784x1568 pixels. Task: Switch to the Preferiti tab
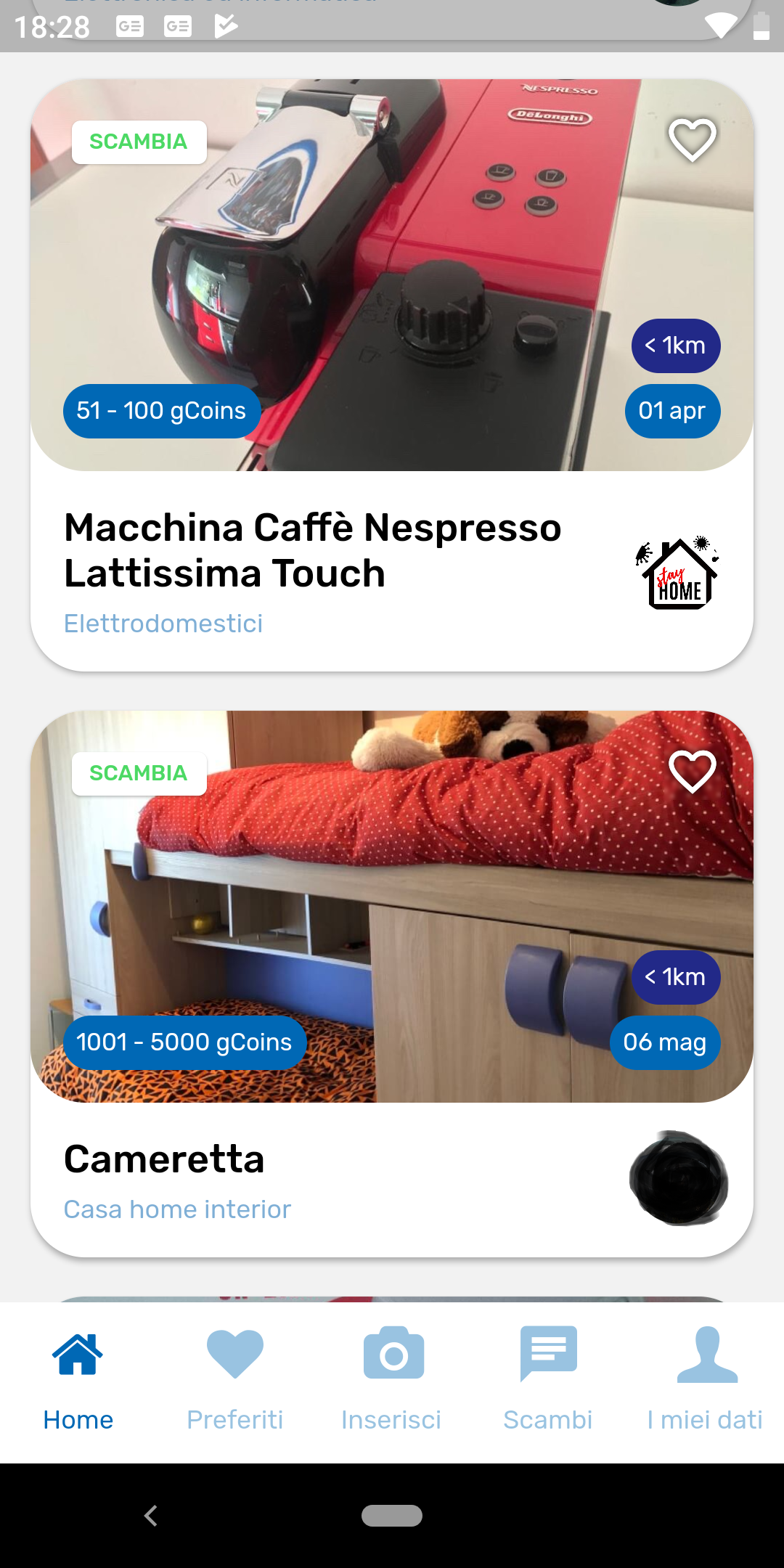[234, 1379]
